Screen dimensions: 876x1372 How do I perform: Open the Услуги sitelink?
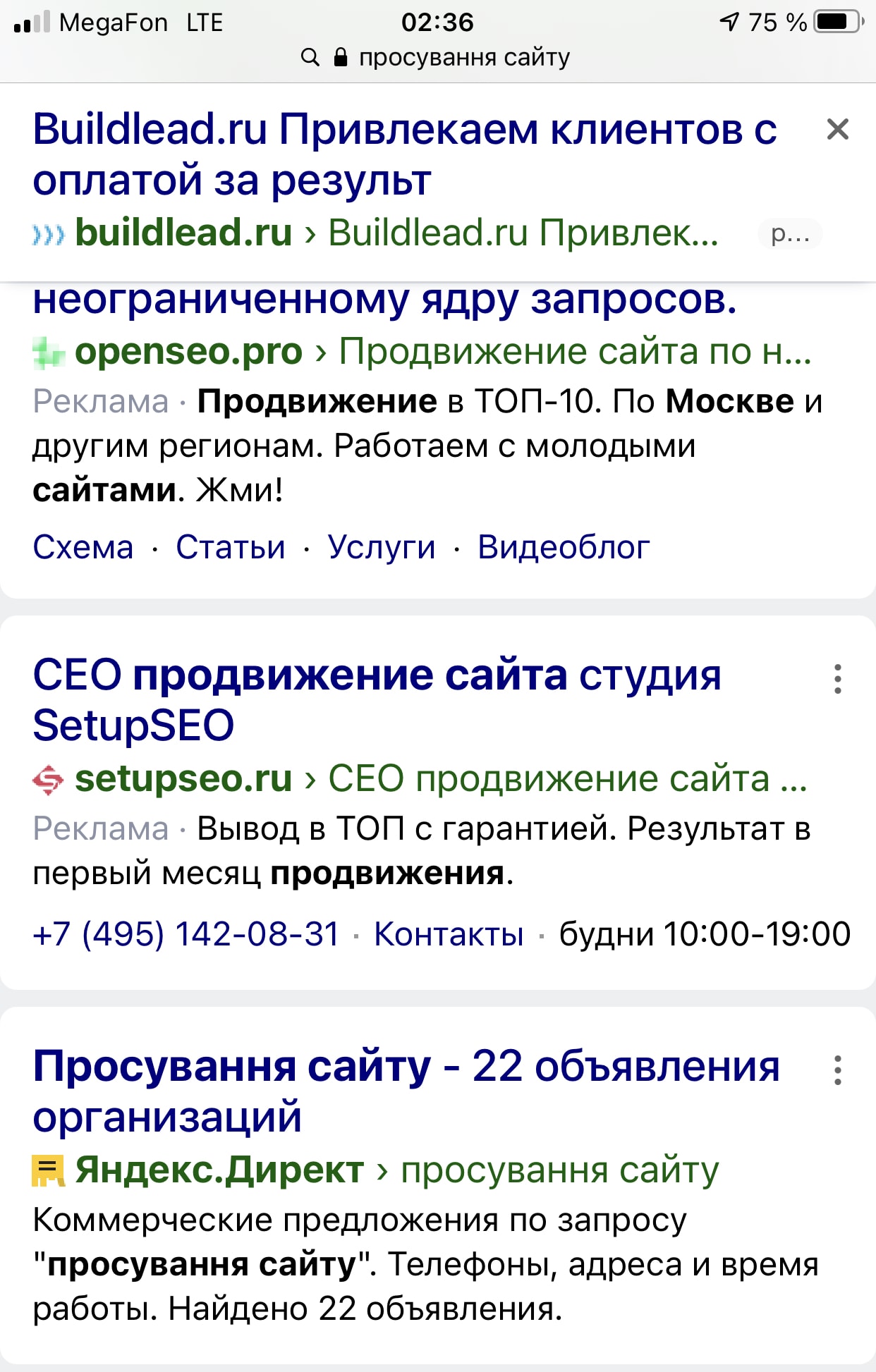point(382,547)
